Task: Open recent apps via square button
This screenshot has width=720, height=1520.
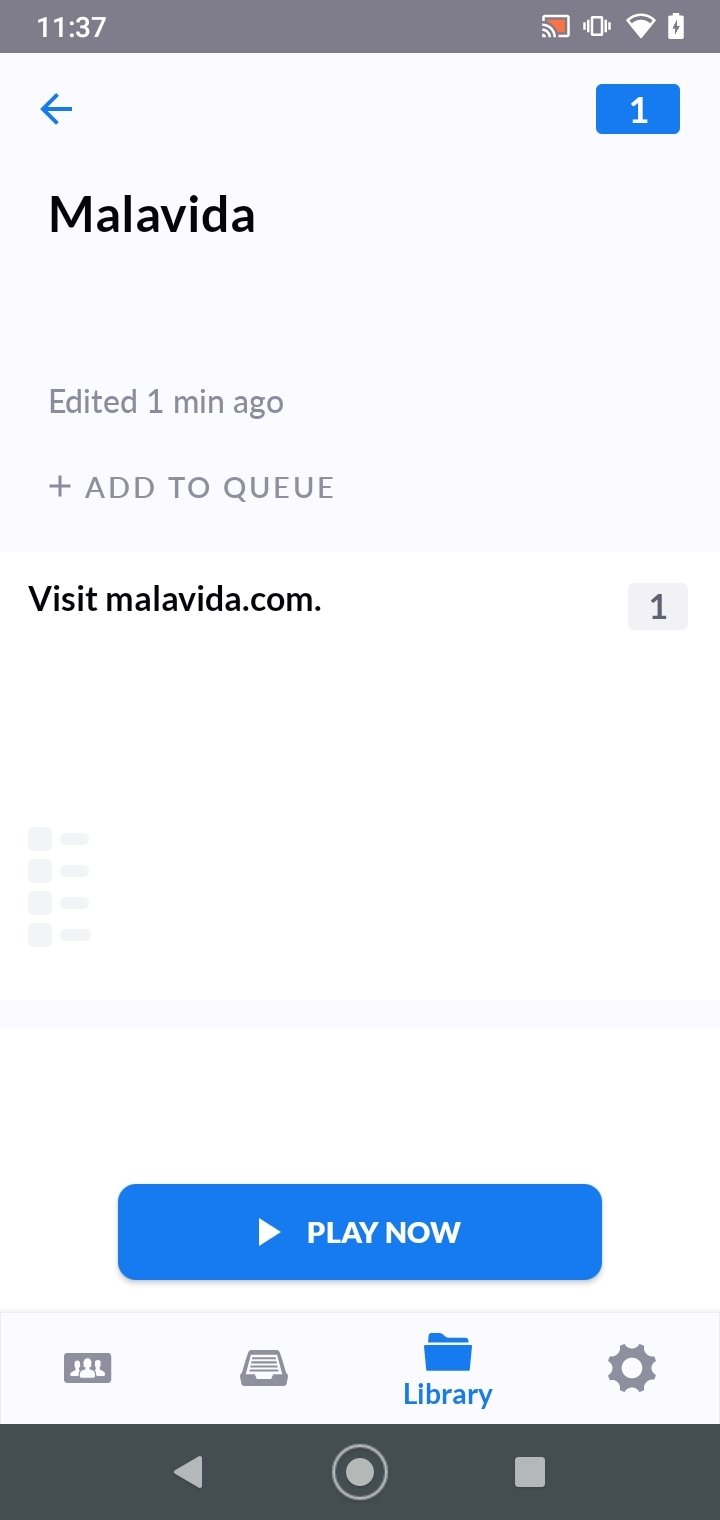Action: (x=529, y=1472)
